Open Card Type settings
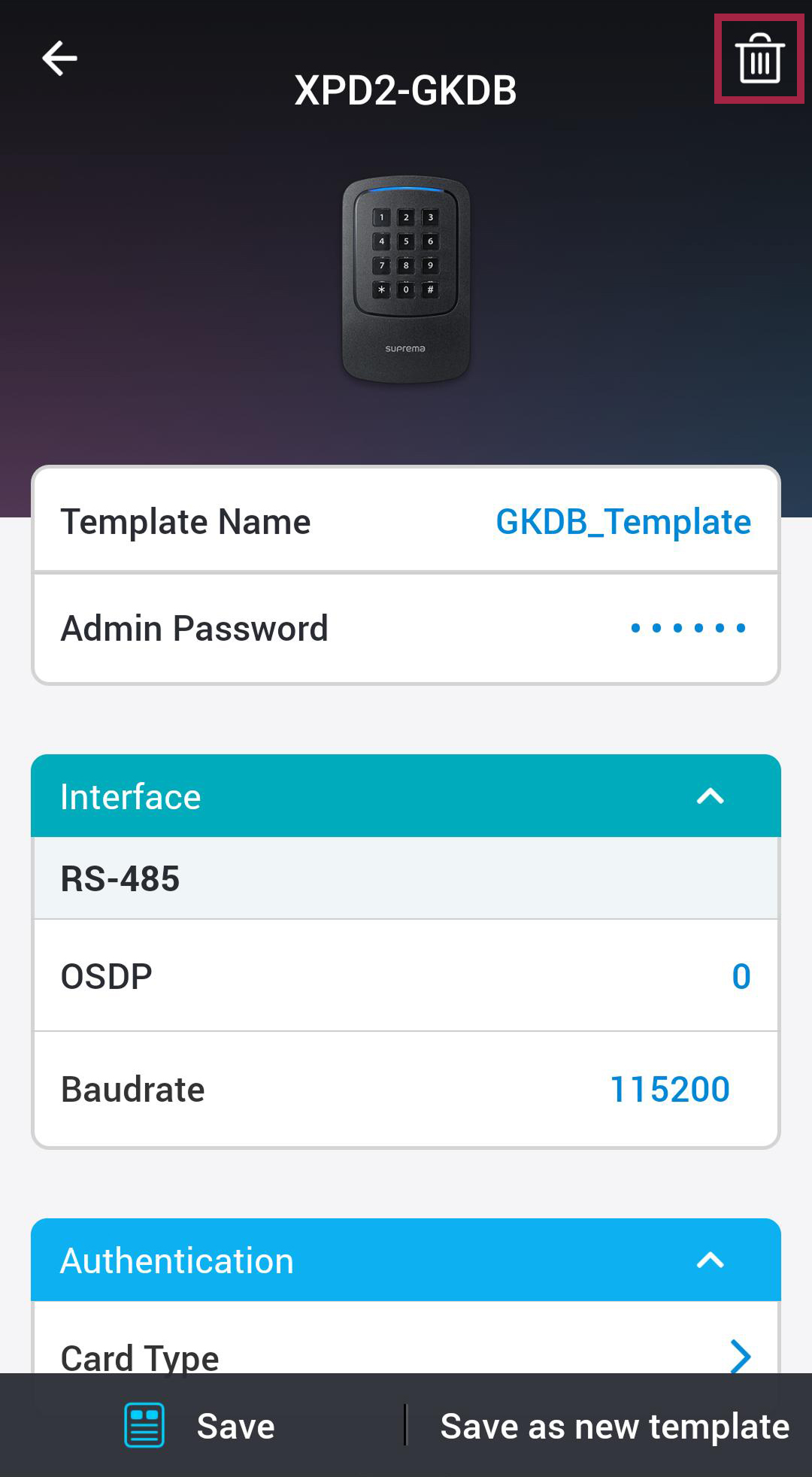This screenshot has width=812, height=1477. pyautogui.click(x=740, y=1355)
